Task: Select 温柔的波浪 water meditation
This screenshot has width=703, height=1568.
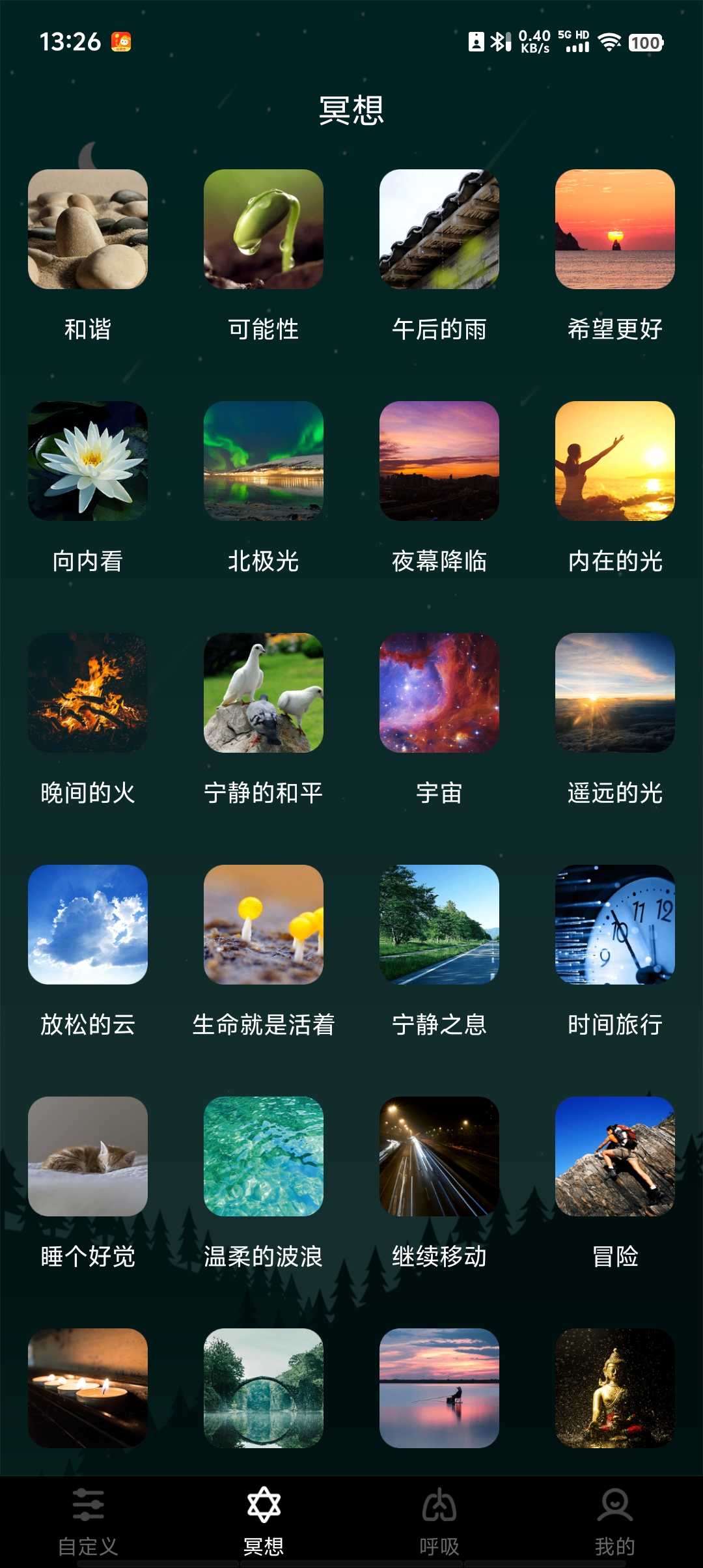Action: tap(264, 1156)
